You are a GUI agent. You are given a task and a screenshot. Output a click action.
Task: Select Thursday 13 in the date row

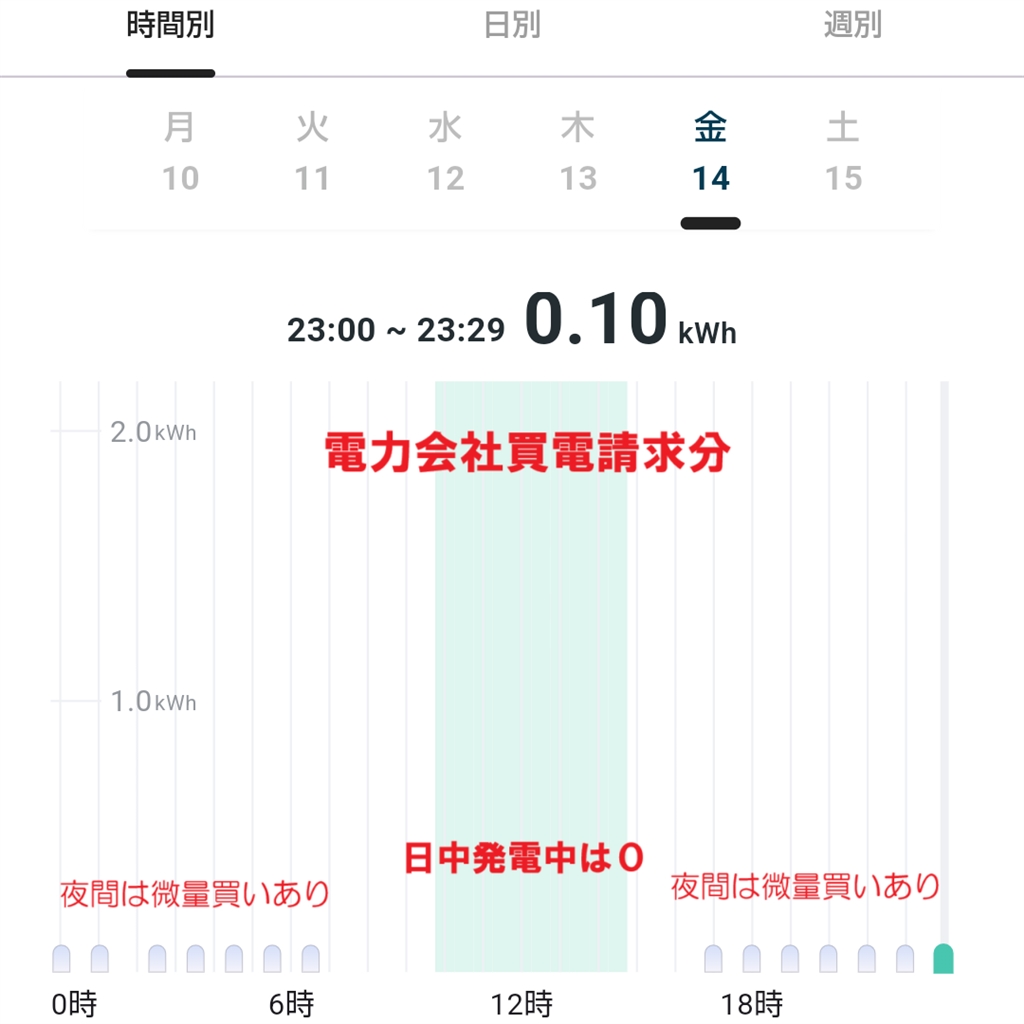click(578, 152)
